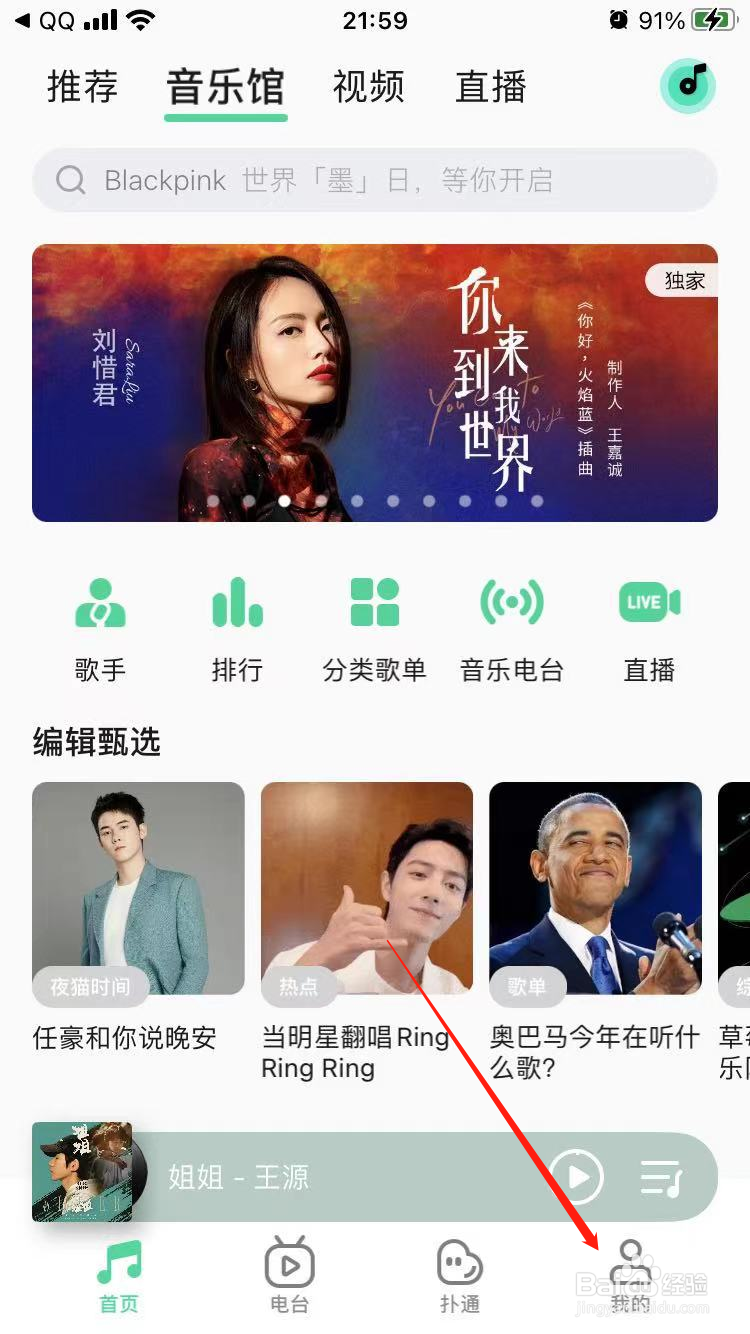Switch to the 推荐 tab
This screenshot has height=1334, width=750.
(x=82, y=88)
